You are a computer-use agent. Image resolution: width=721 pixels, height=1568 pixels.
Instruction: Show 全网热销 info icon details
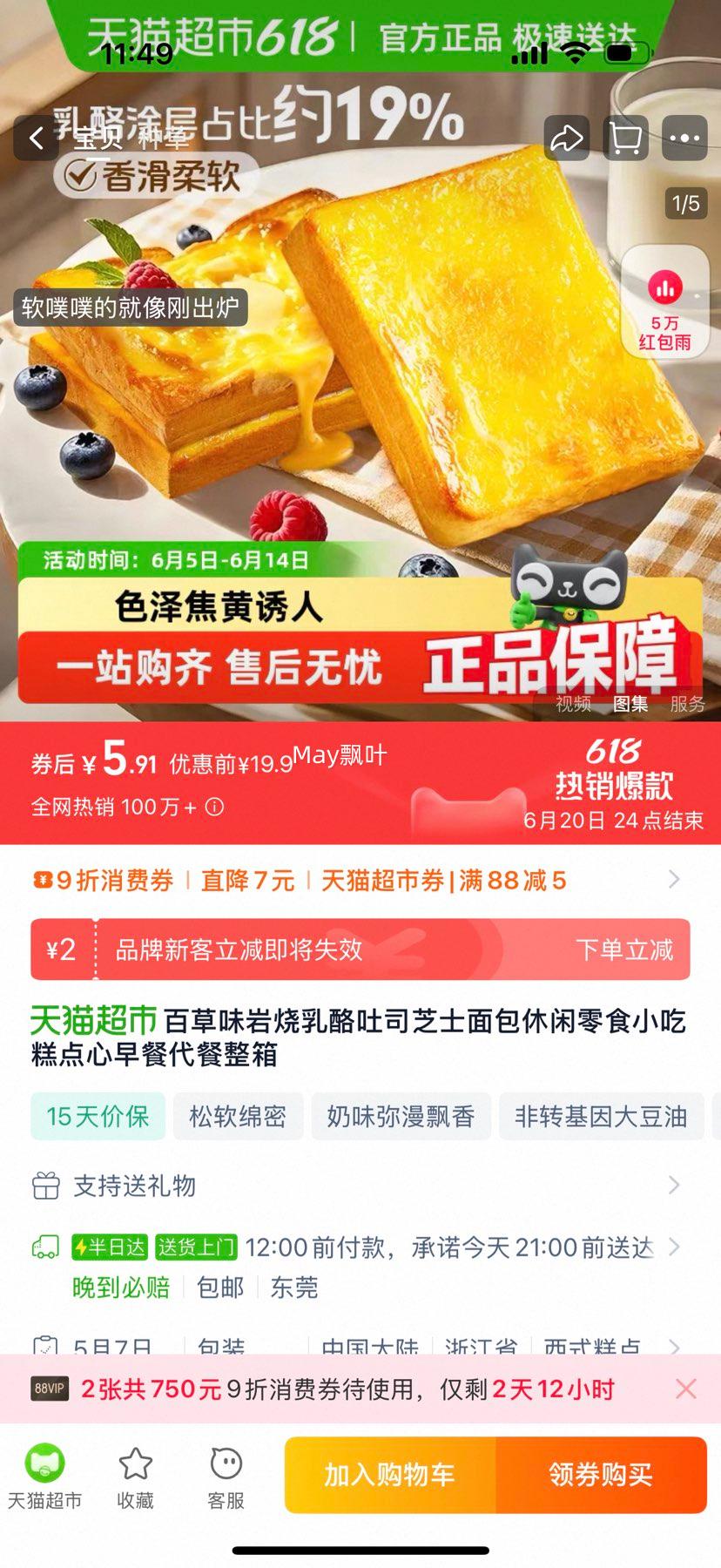(214, 808)
